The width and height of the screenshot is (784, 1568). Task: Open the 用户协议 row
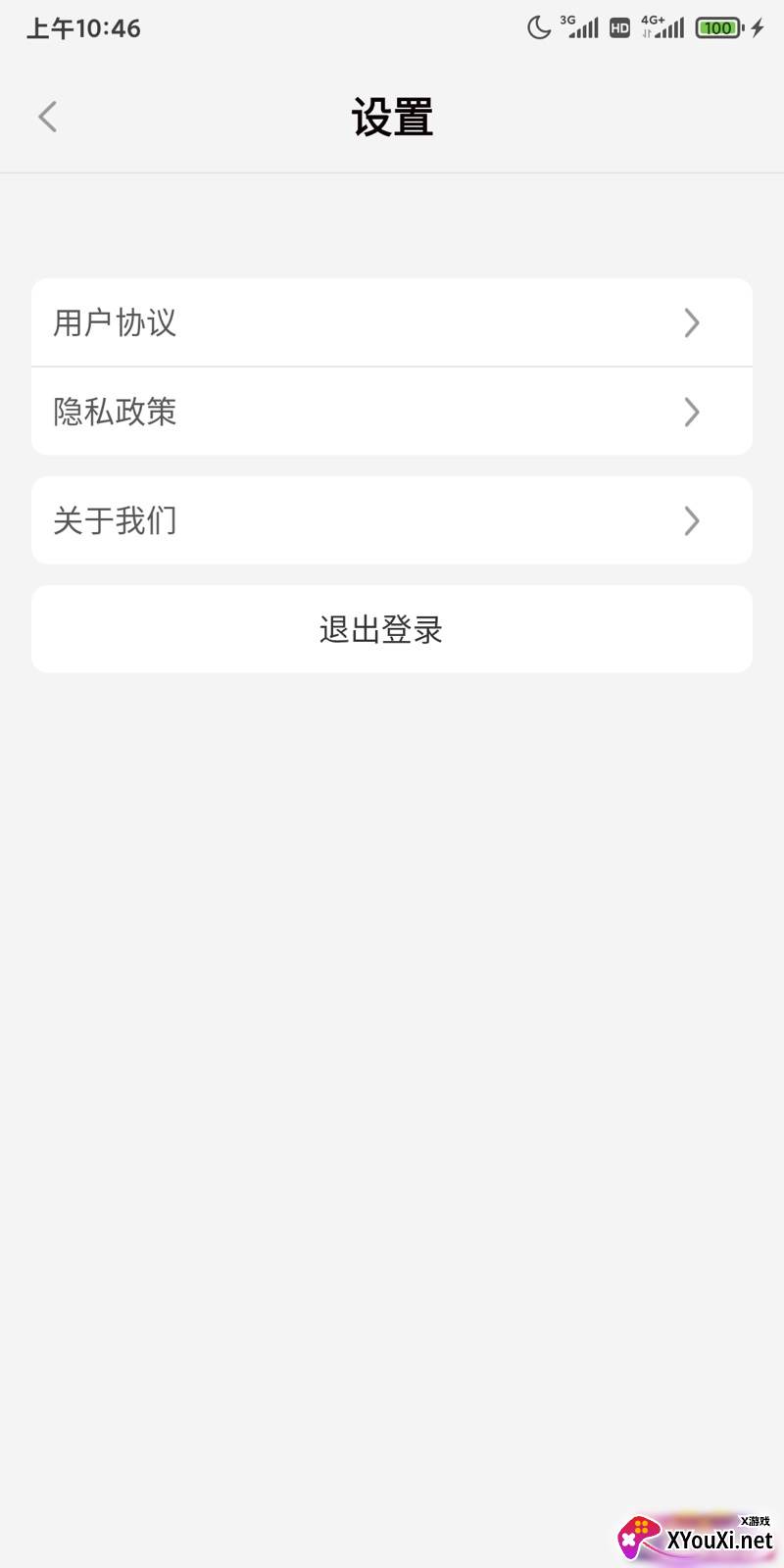(392, 322)
